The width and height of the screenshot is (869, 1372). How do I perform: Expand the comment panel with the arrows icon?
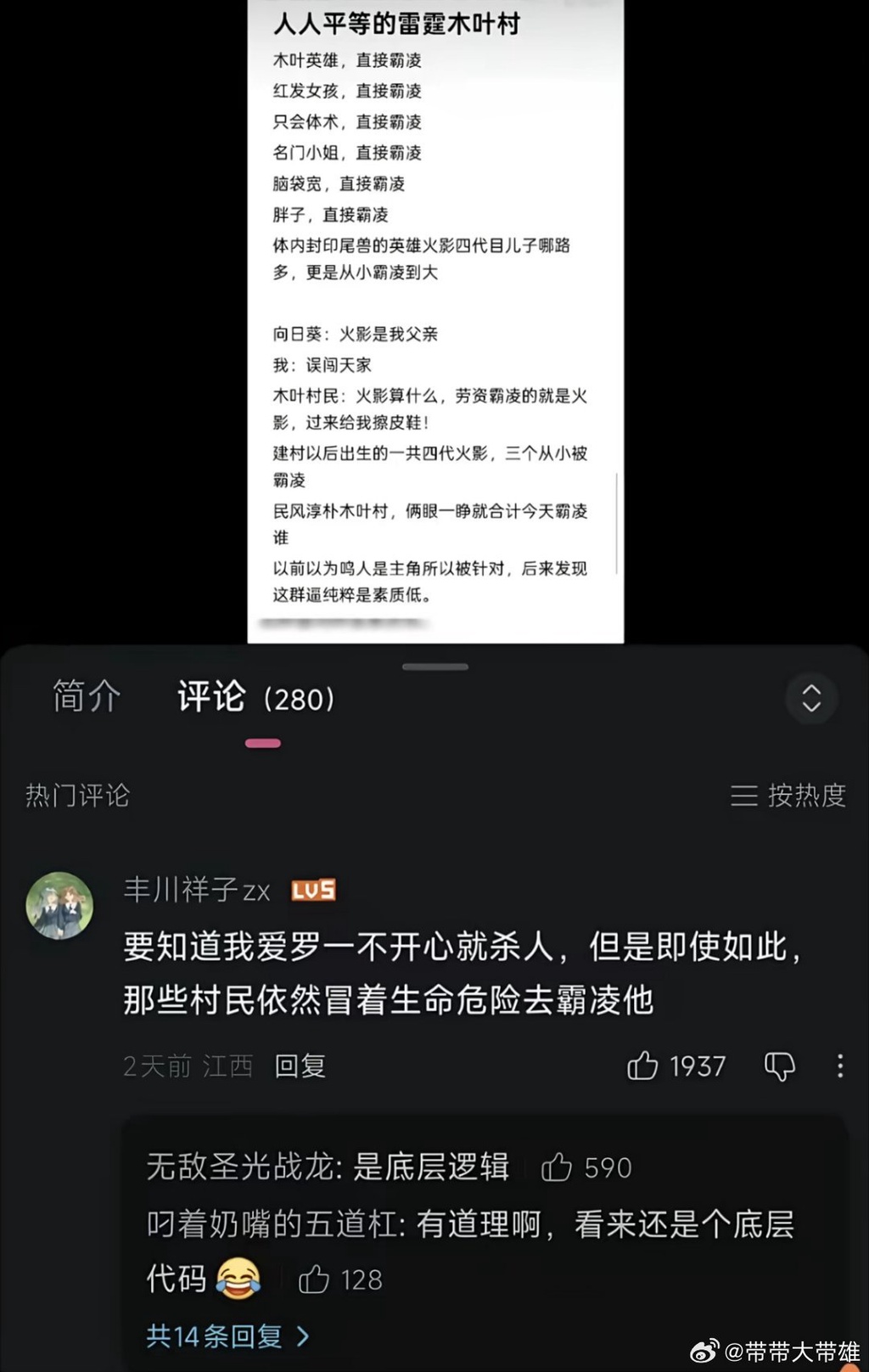coord(811,698)
